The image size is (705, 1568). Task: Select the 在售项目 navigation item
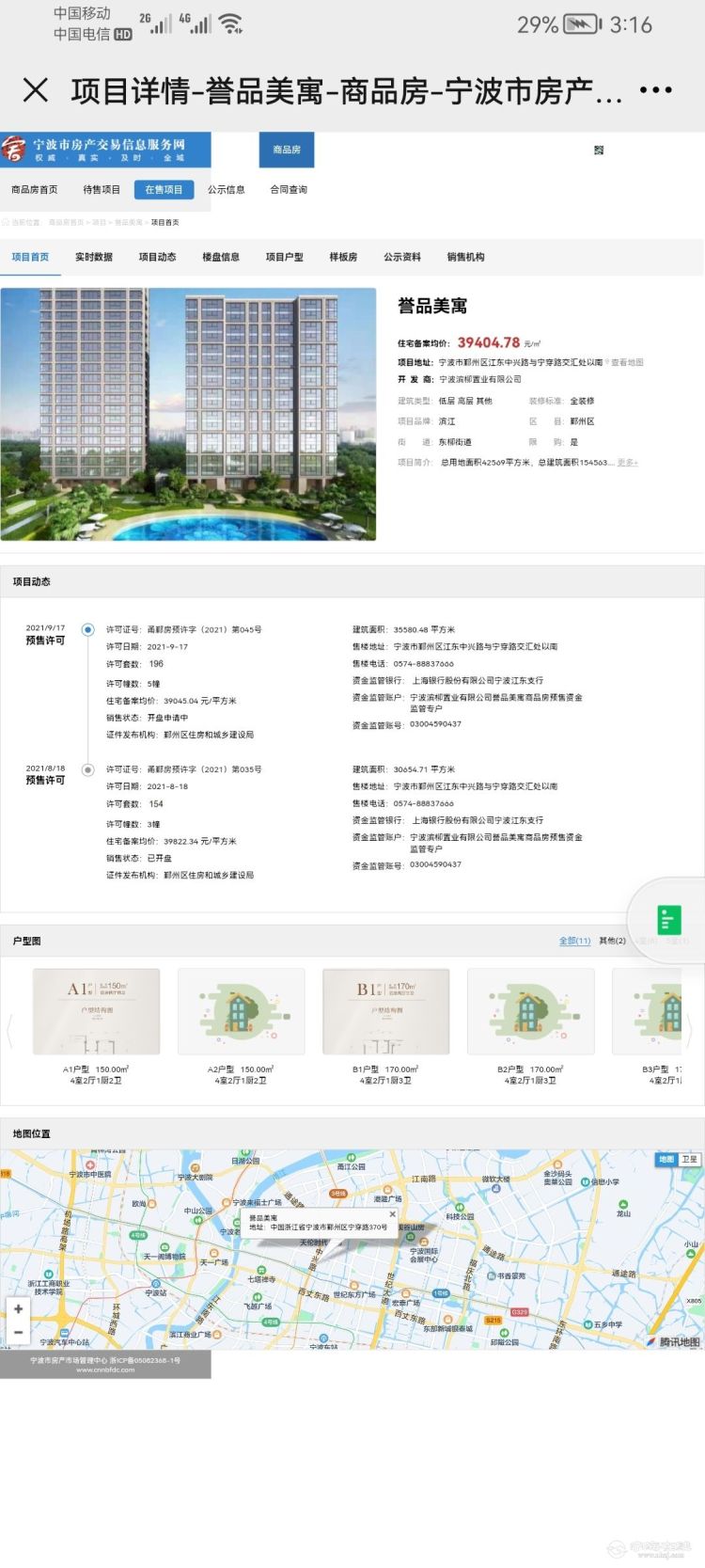click(x=164, y=190)
